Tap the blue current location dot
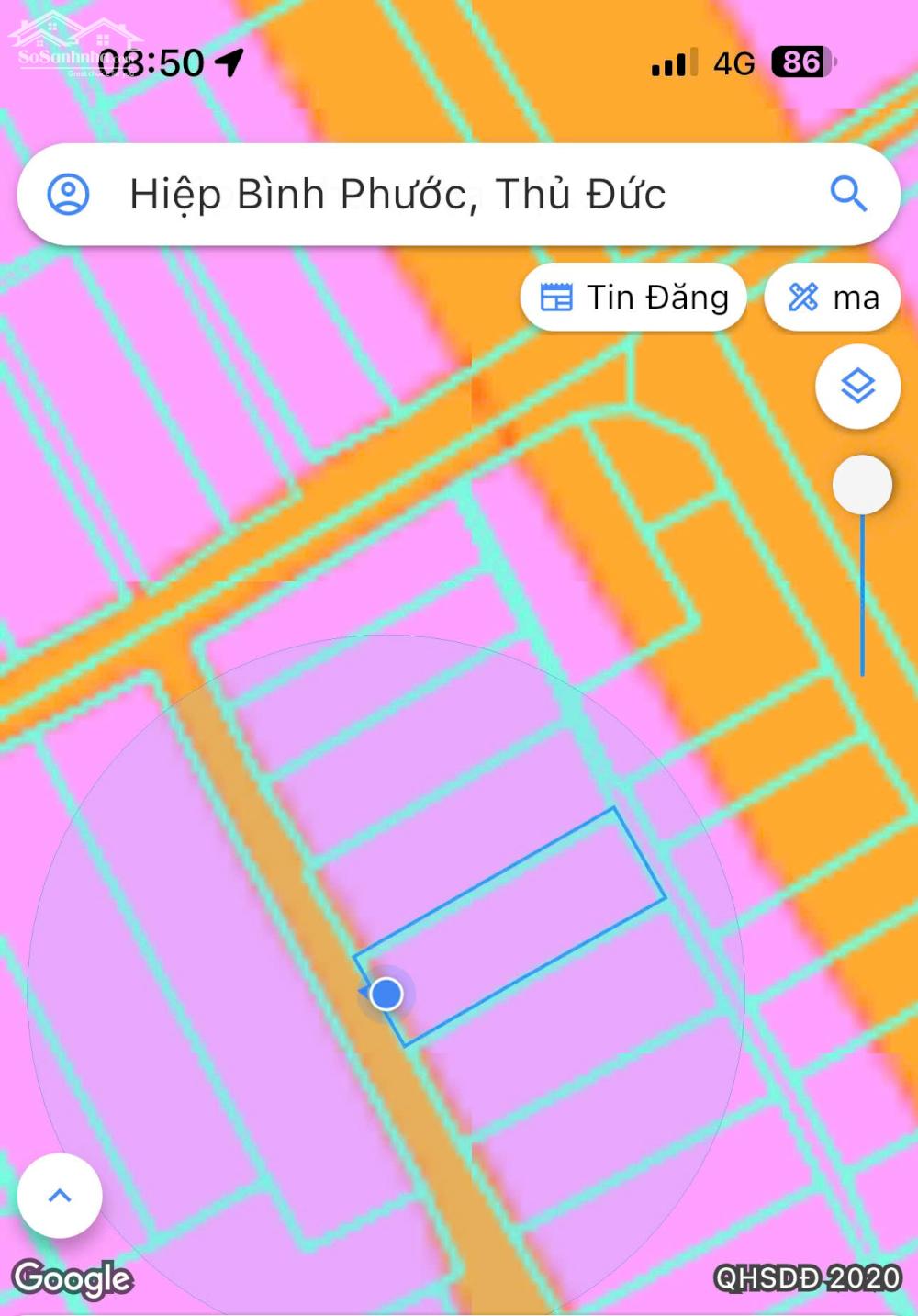 [x=386, y=994]
